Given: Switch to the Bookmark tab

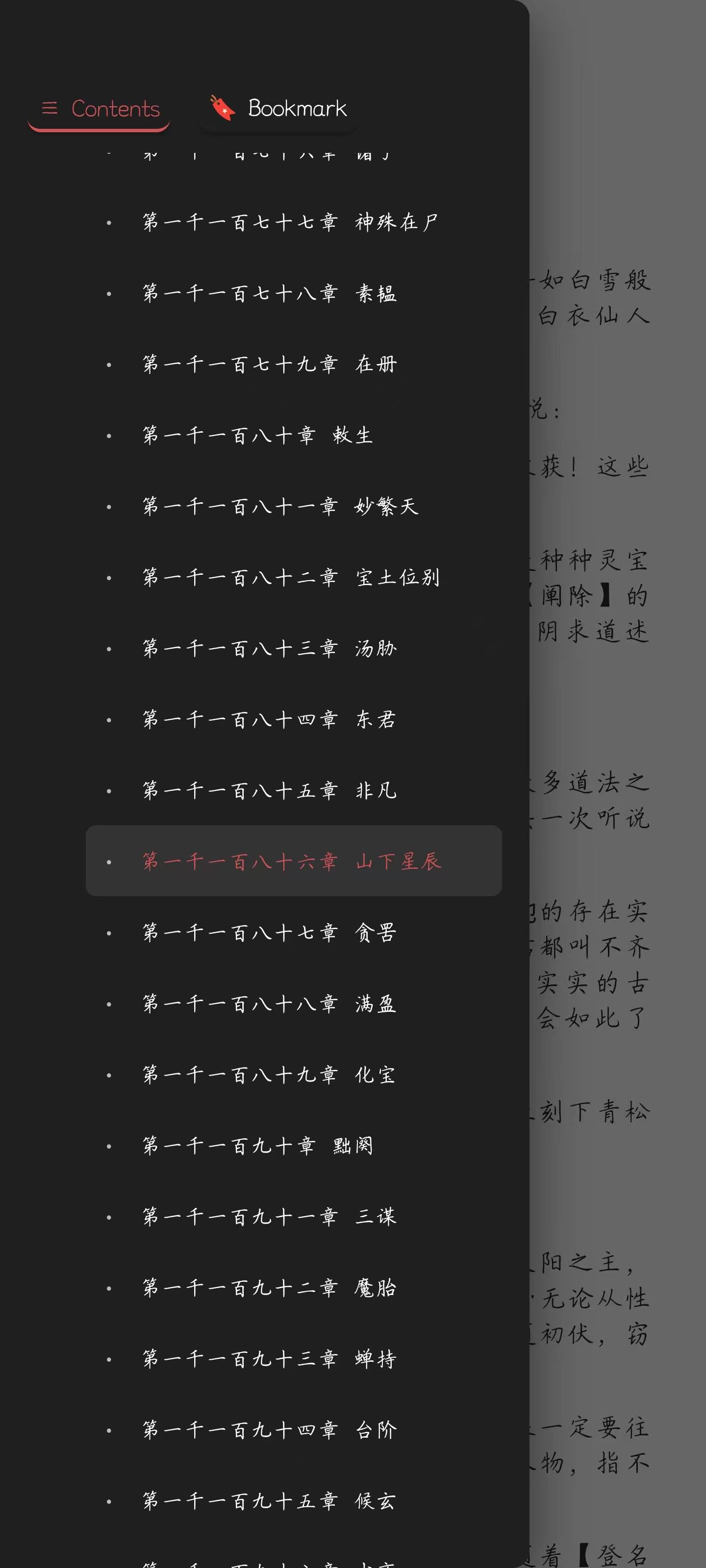Looking at the screenshot, I should pyautogui.click(x=279, y=109).
